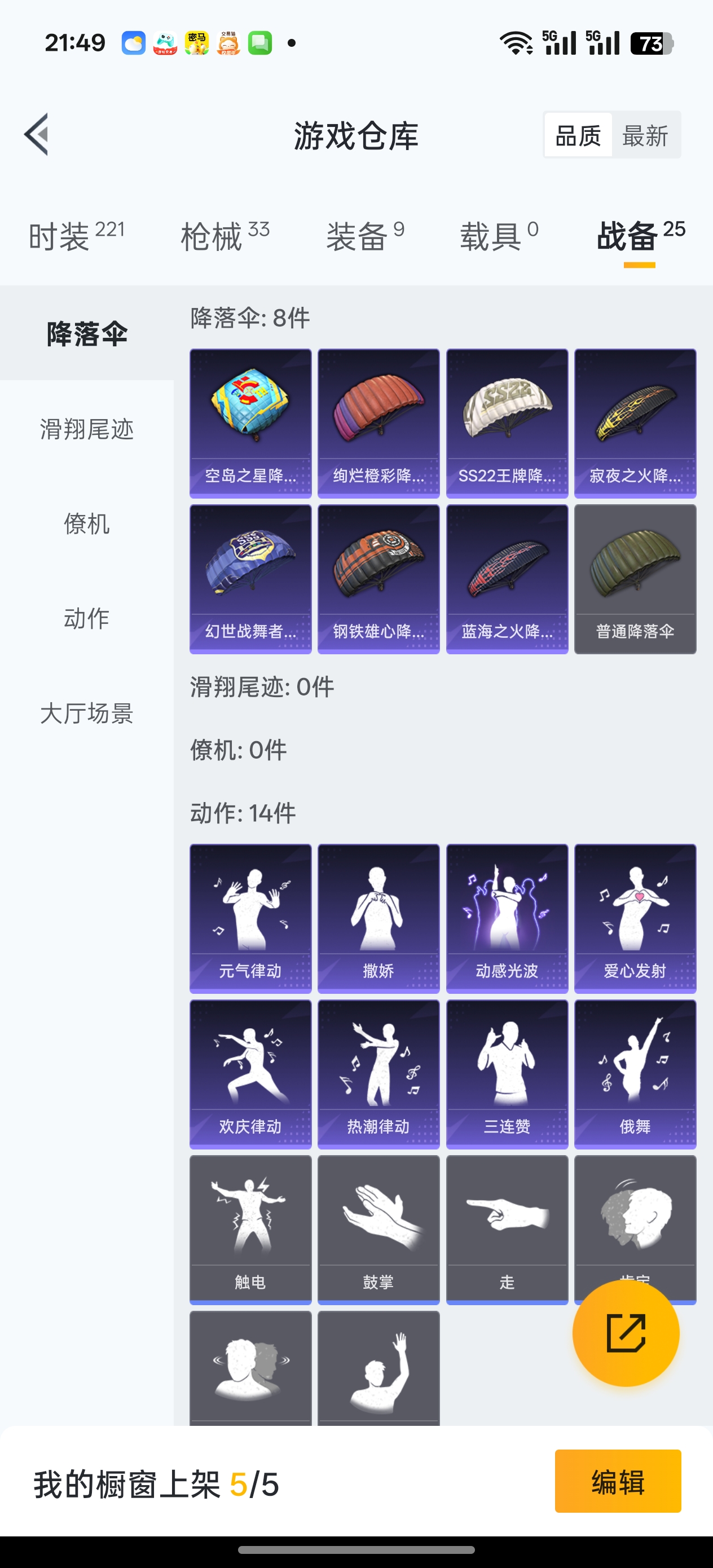The width and height of the screenshot is (713, 1568).
Task: Tap the 编辑 button
Action: coord(618,1481)
